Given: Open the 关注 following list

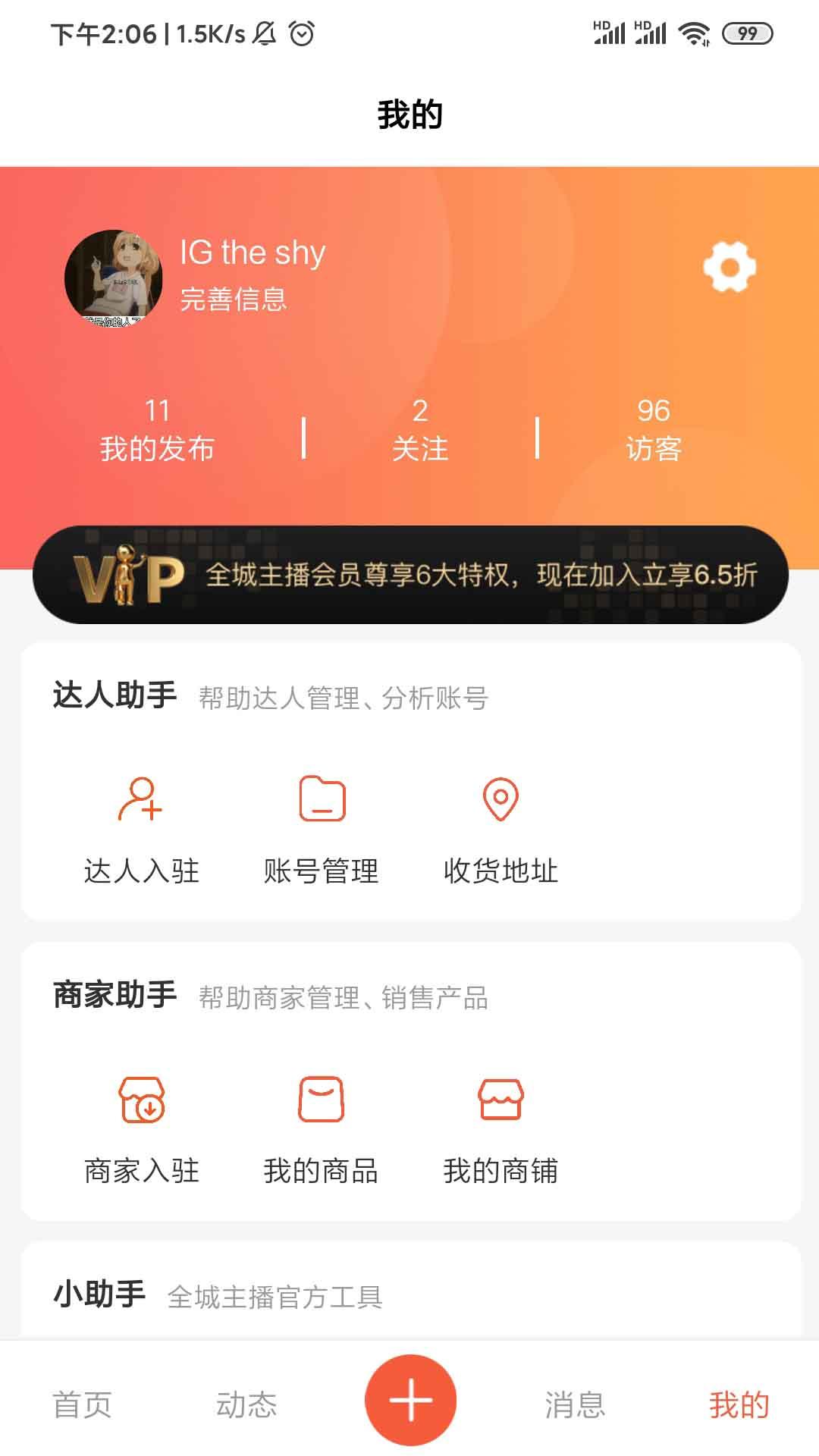Looking at the screenshot, I should pos(420,430).
